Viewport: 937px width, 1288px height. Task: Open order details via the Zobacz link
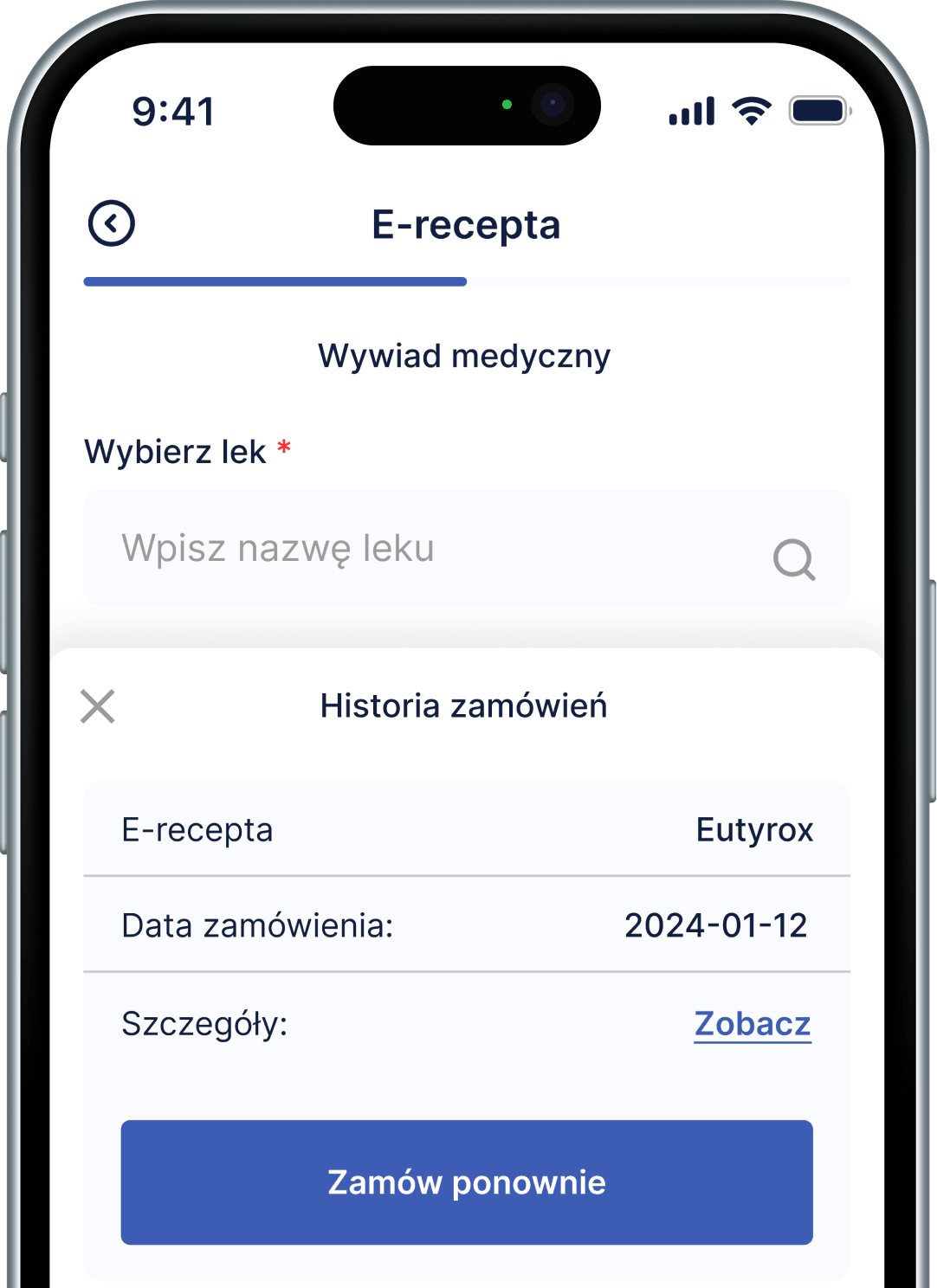[x=752, y=1024]
